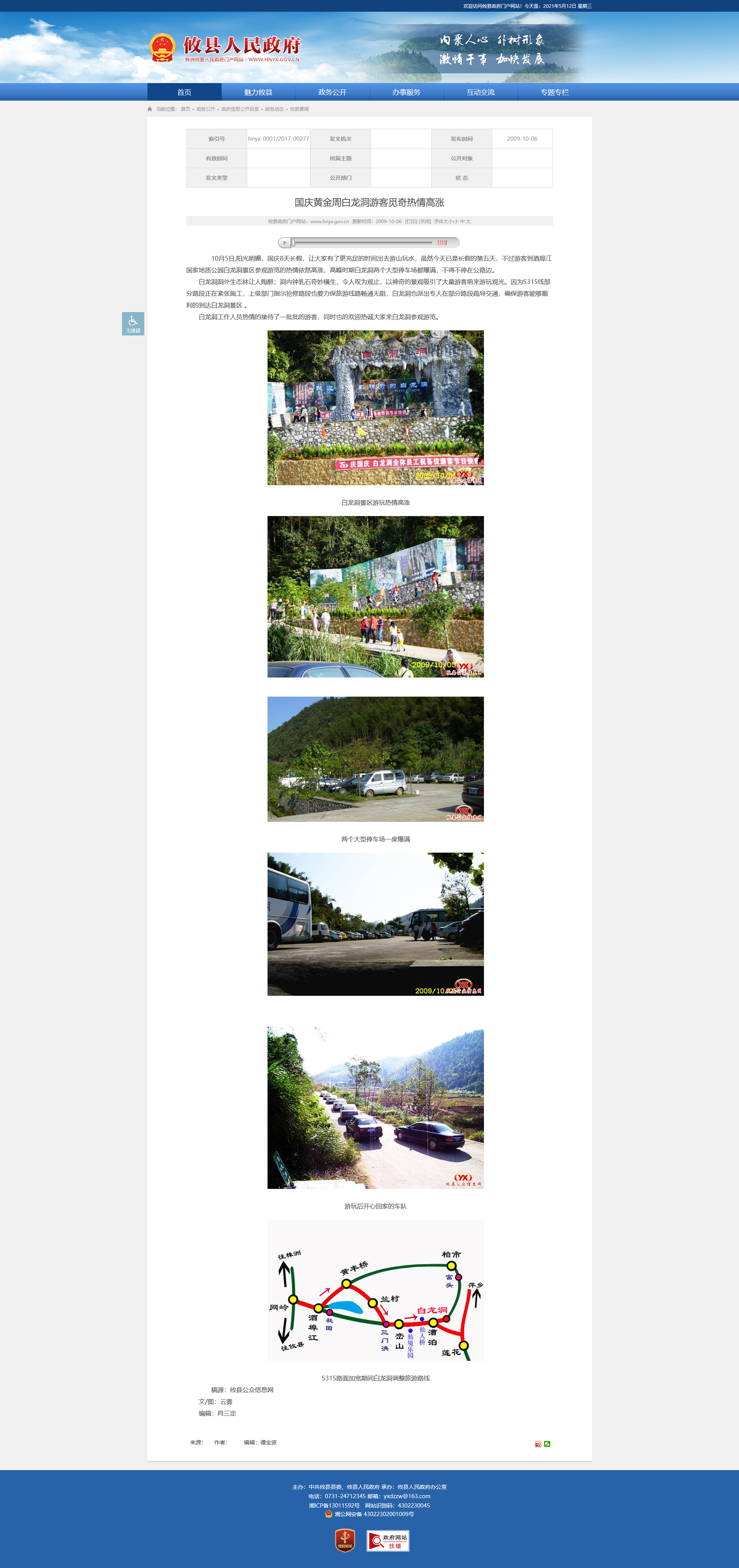Switch to the 魅力攸县 tab
739x1568 pixels.
(x=258, y=92)
